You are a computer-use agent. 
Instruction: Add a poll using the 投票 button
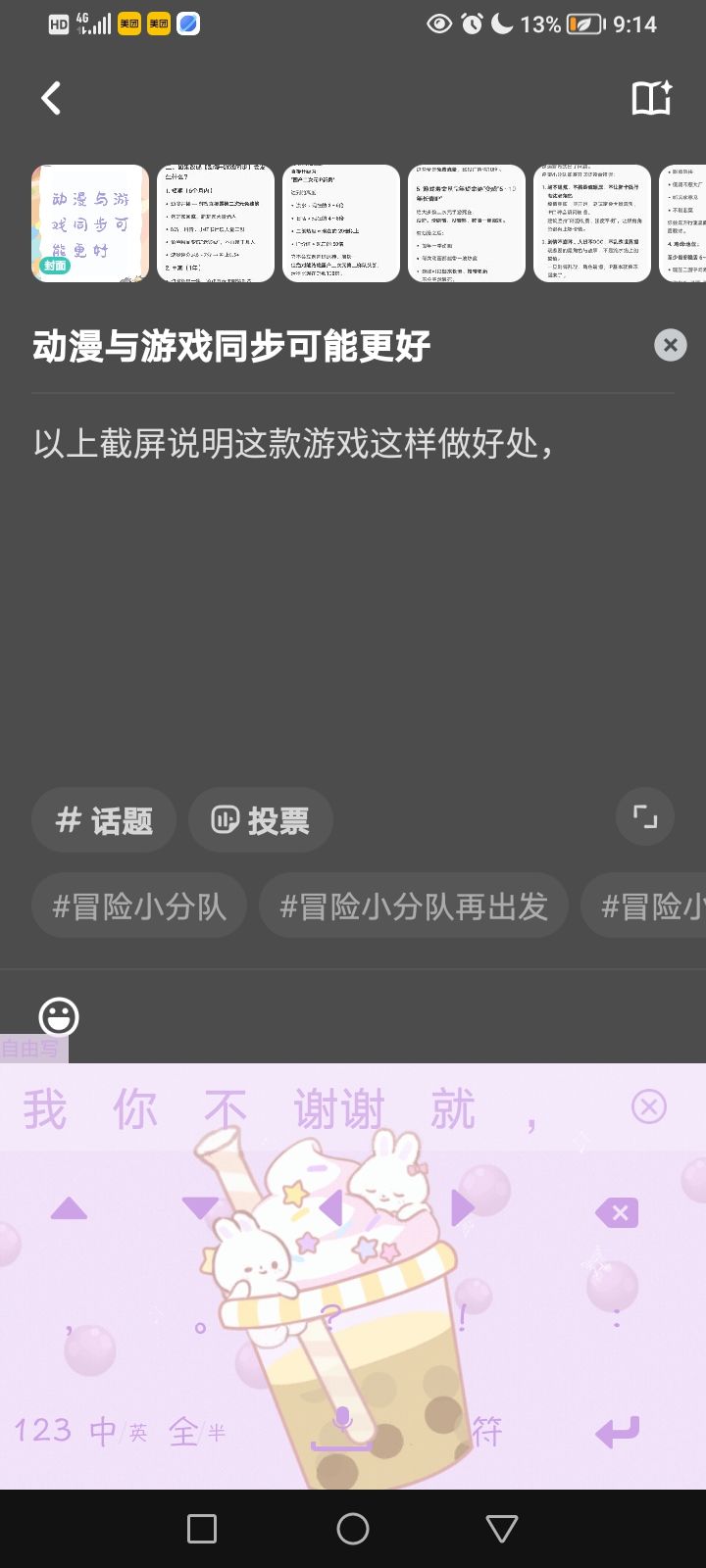(260, 819)
